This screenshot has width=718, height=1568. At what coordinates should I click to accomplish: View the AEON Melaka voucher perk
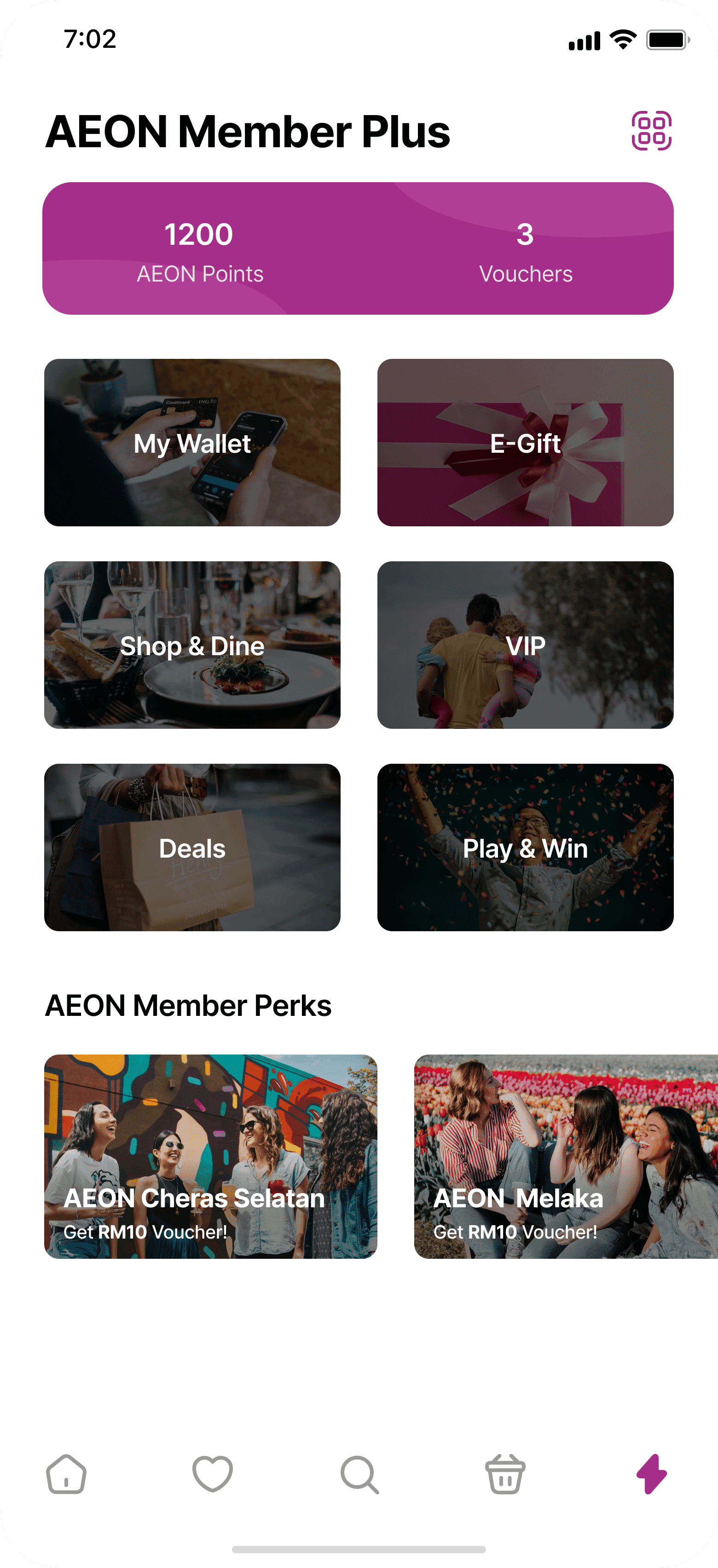pyautogui.click(x=565, y=1157)
